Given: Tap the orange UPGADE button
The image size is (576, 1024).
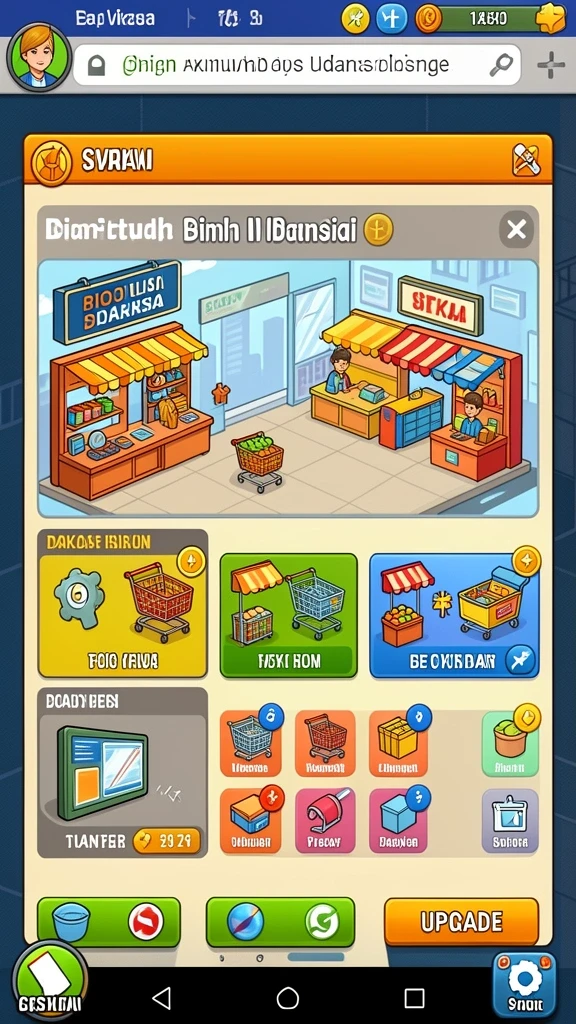Looking at the screenshot, I should (462, 921).
